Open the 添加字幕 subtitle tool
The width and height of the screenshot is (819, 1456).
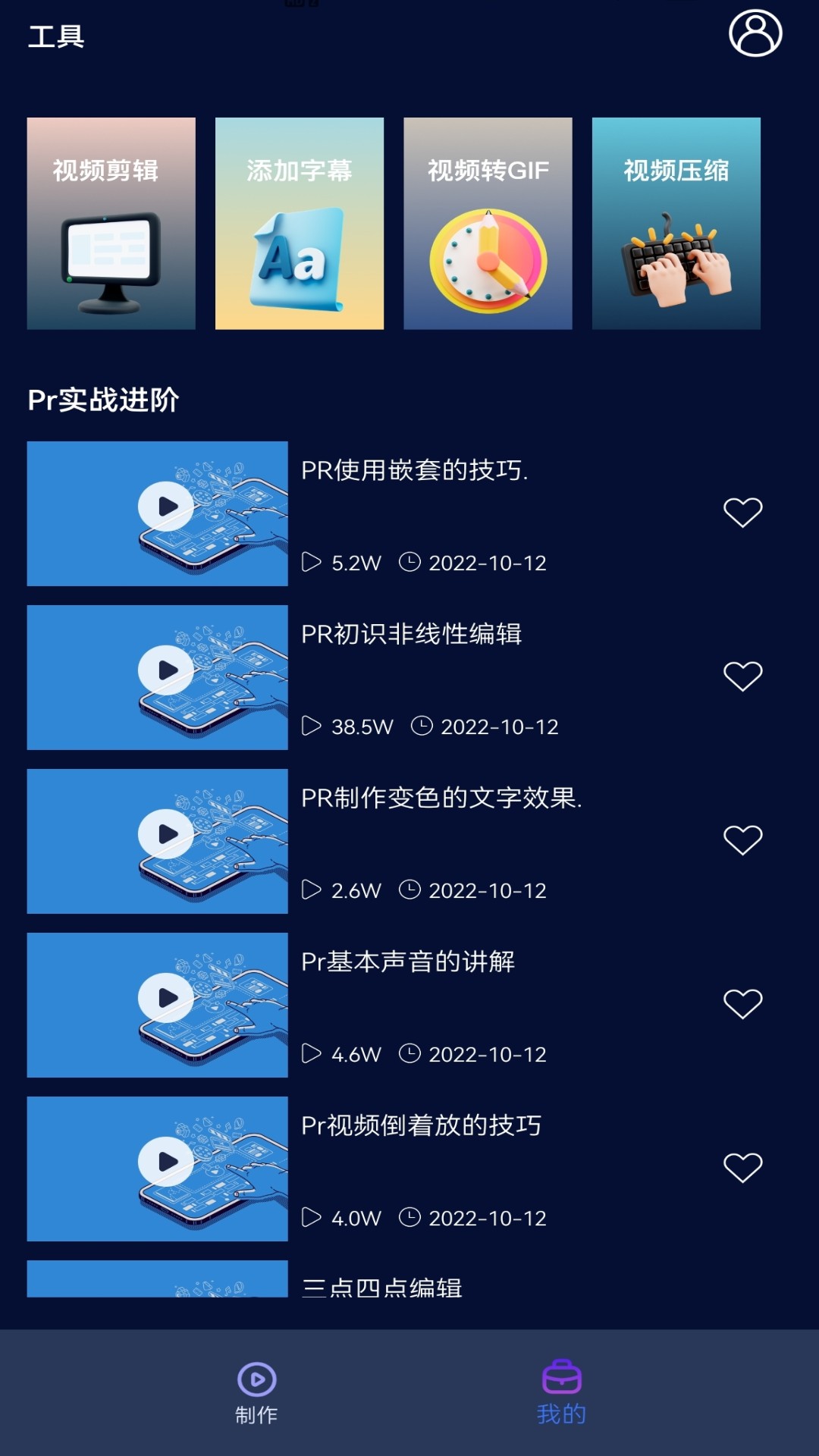(300, 223)
